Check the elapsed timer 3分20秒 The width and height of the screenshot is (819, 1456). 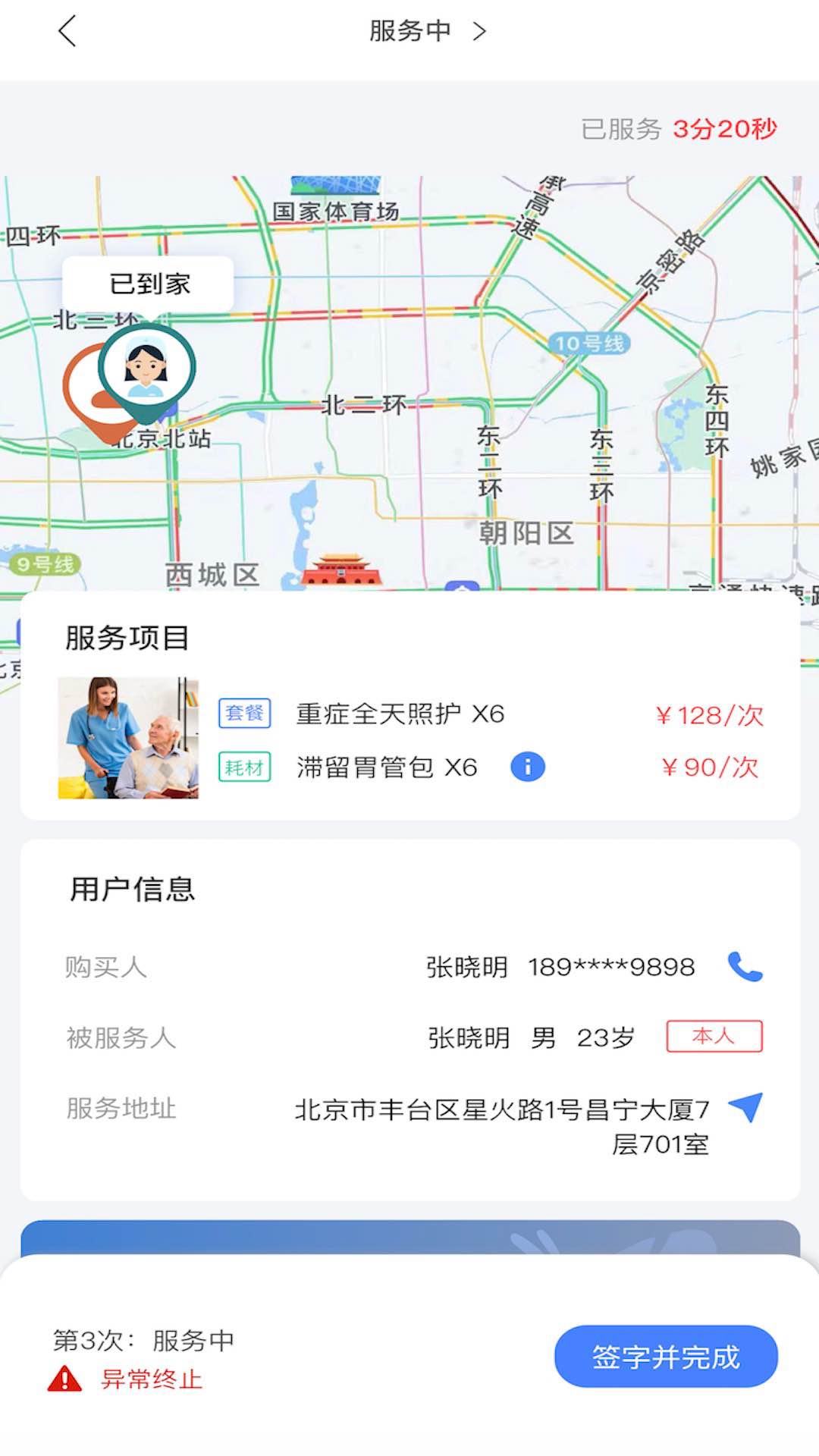[x=724, y=129]
